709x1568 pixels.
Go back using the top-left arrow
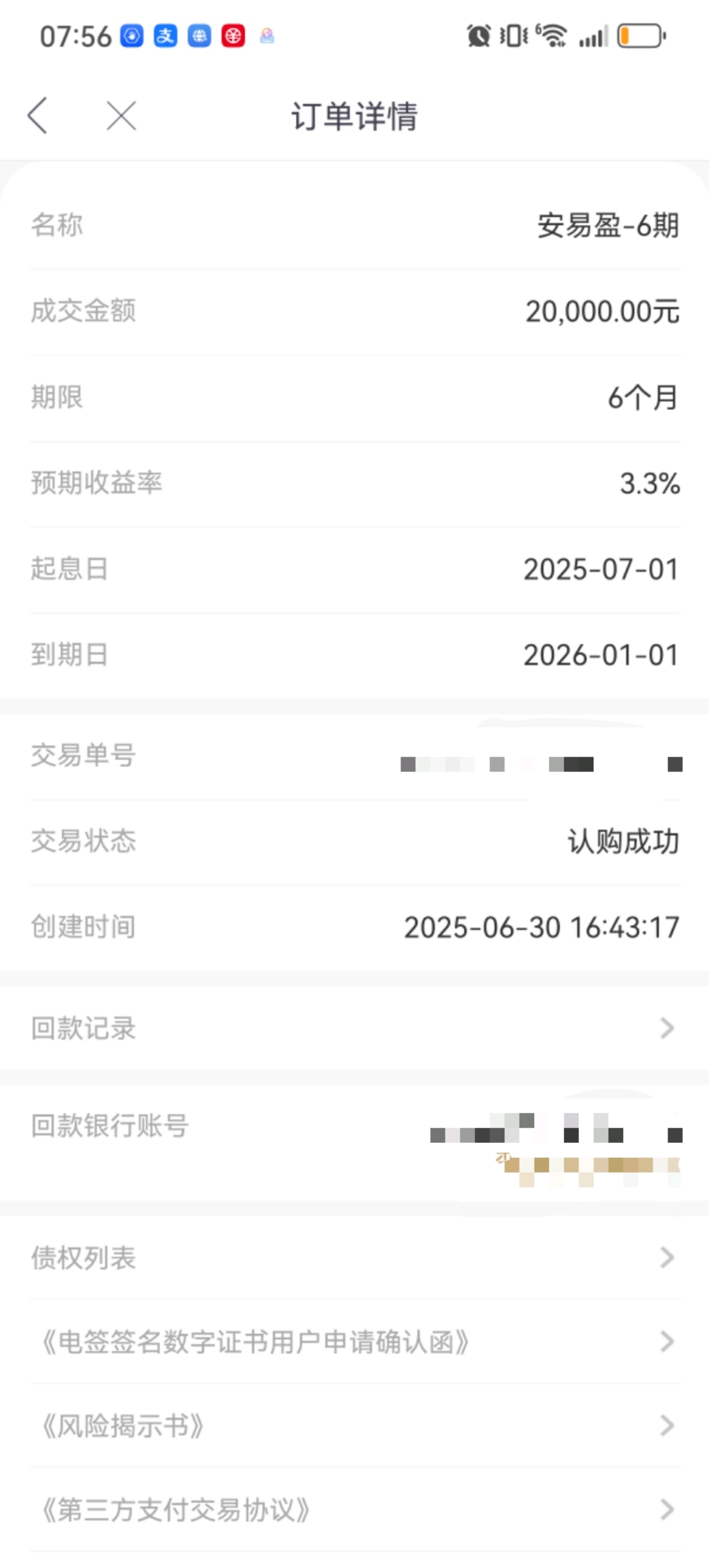(38, 115)
